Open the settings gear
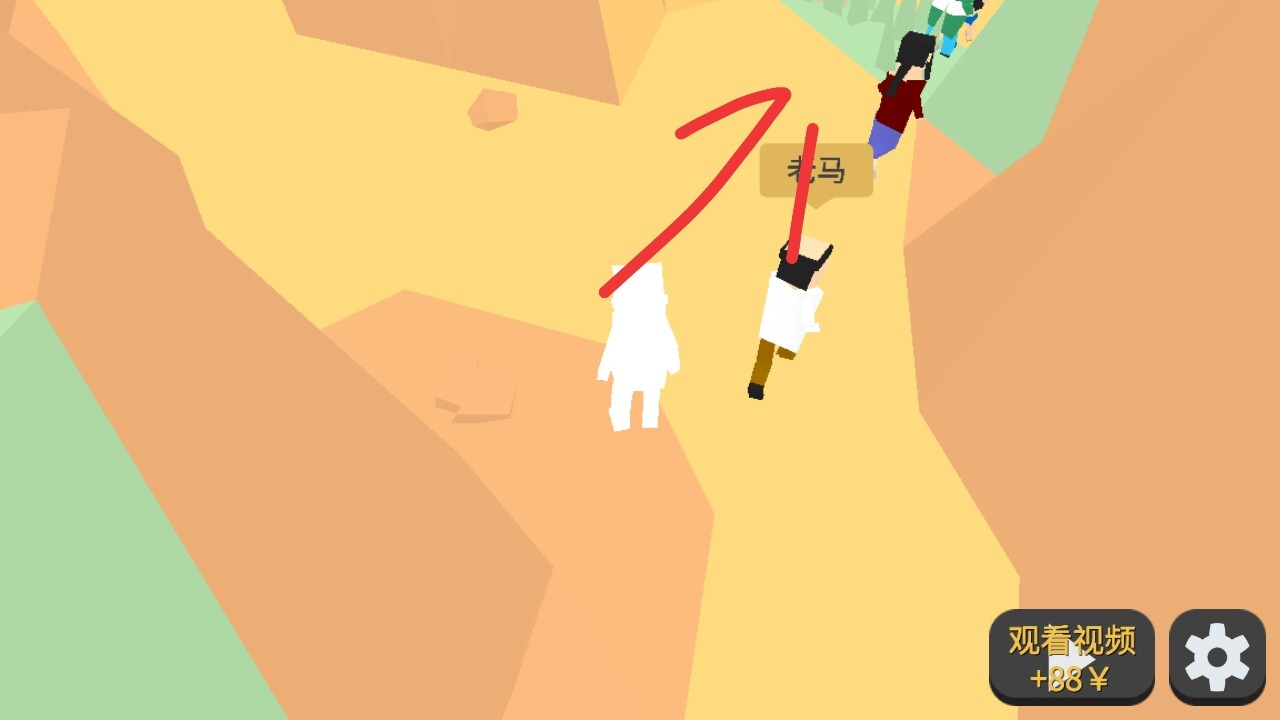Screen dimensions: 1280x720 coord(1217,657)
